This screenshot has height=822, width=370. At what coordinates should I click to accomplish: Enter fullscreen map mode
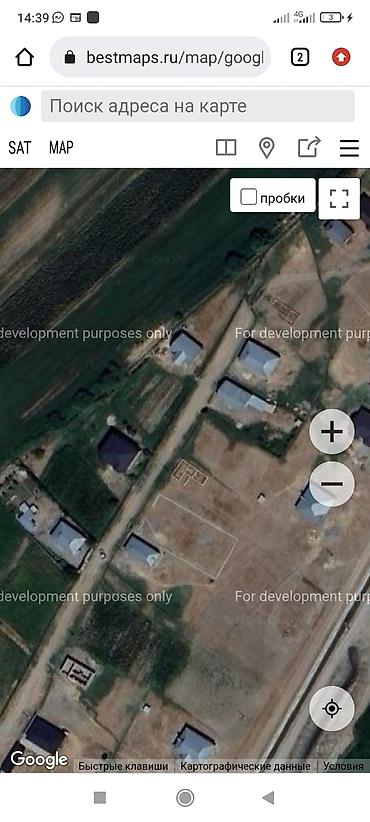340,199
